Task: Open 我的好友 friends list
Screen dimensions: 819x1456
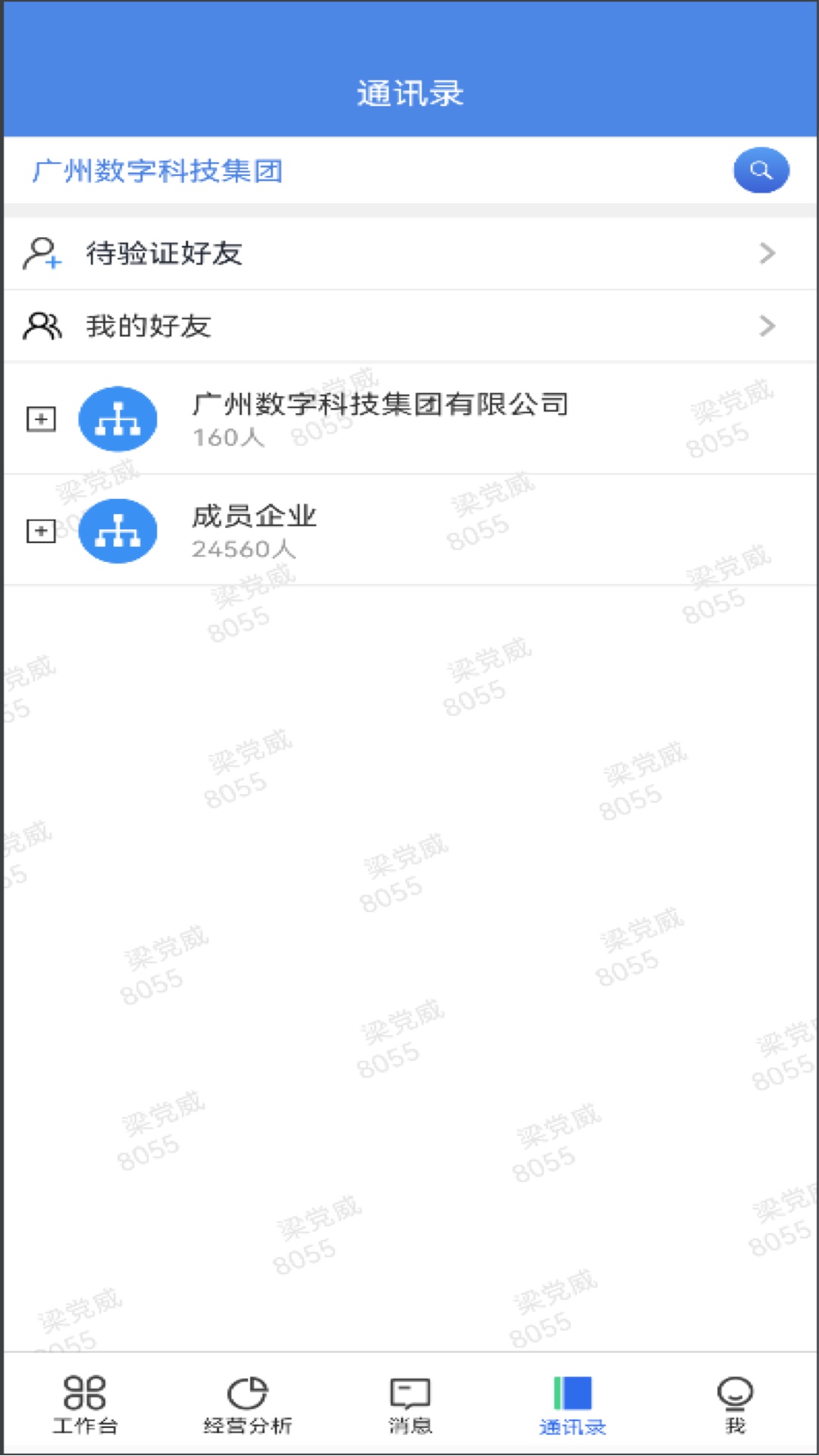Action: [x=409, y=326]
